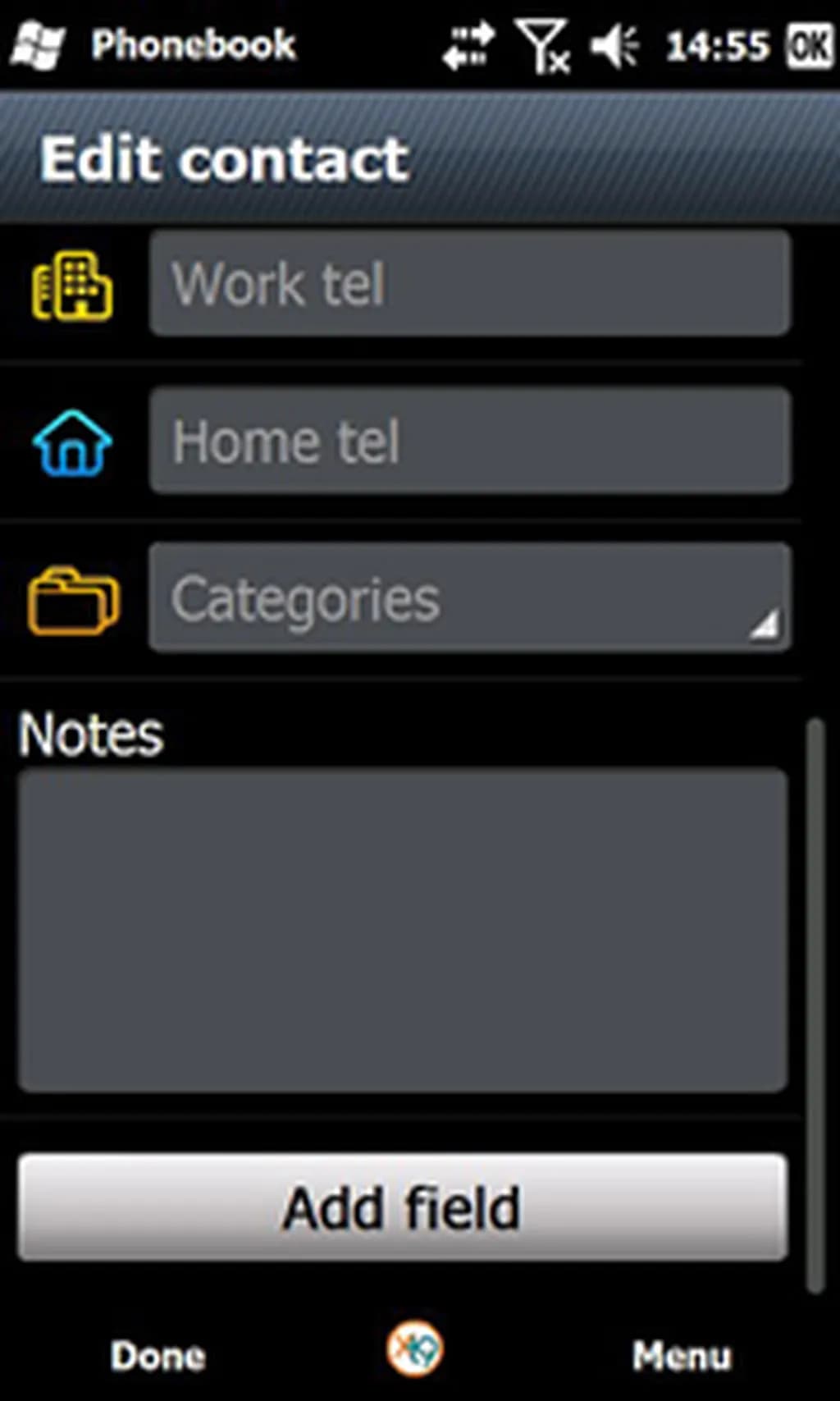Image resolution: width=840 pixels, height=1401 pixels.
Task: Open the Windows Start flag
Action: (x=38, y=45)
